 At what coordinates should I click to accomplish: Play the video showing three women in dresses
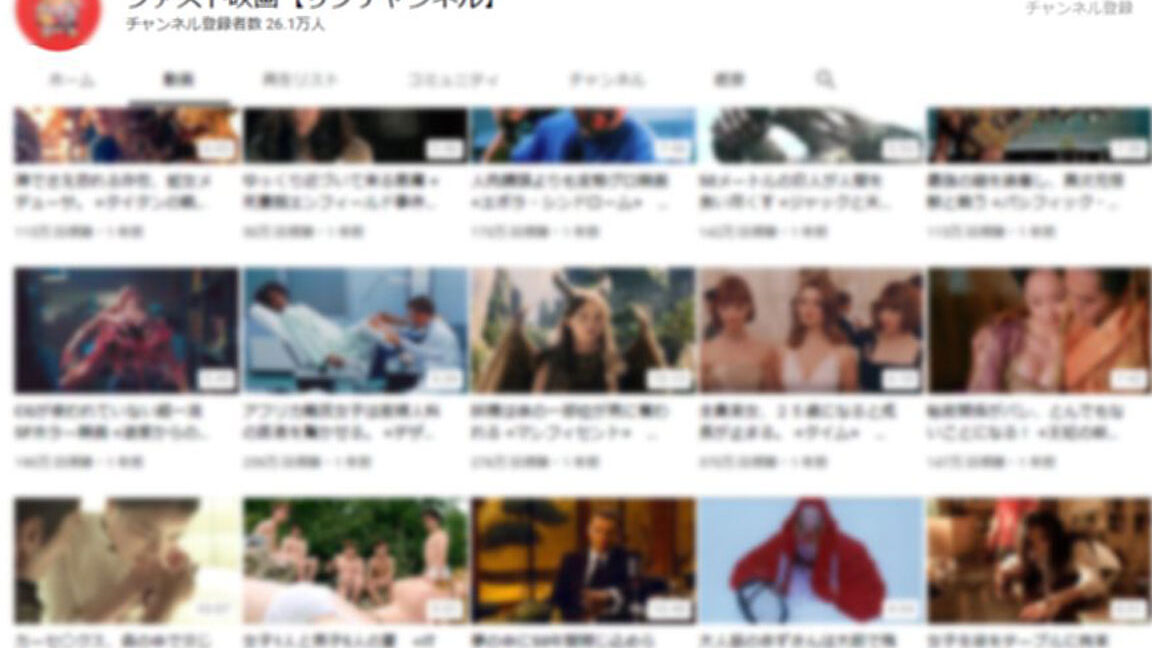[811, 330]
